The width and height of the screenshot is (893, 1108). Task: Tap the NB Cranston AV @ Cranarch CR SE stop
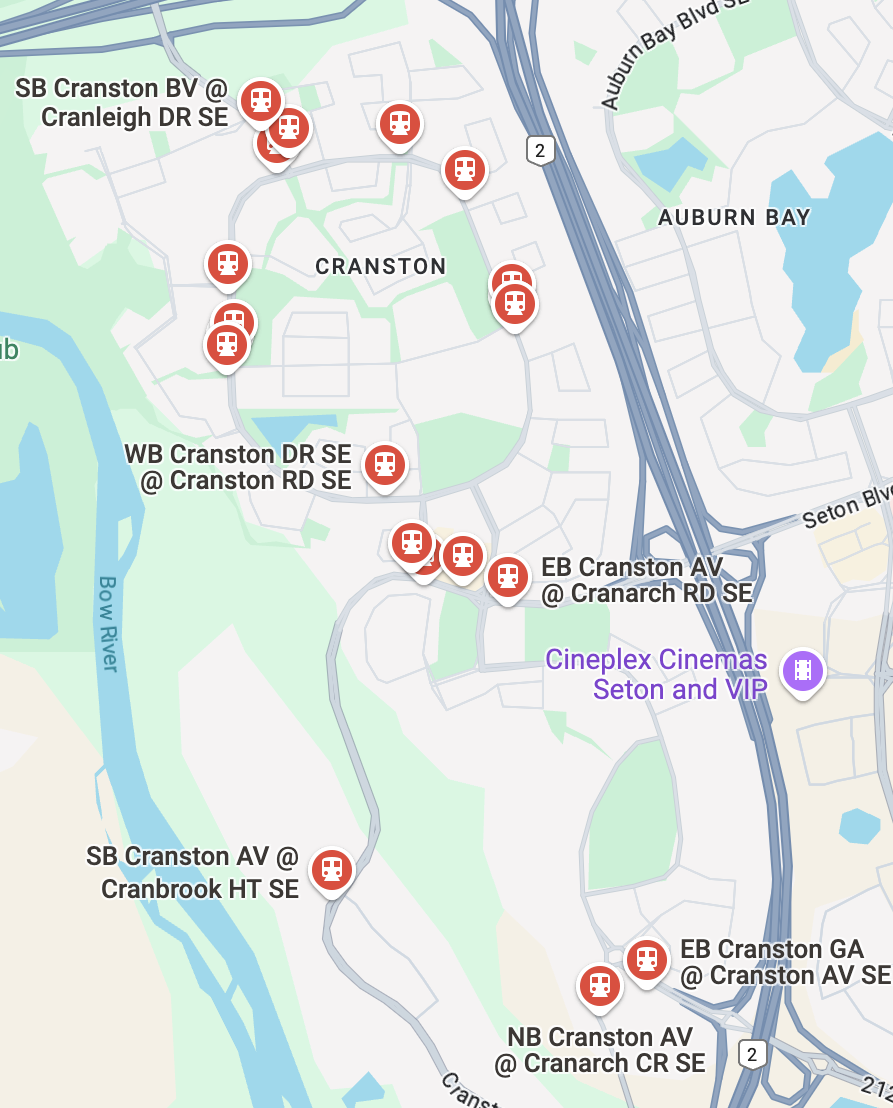pos(600,985)
